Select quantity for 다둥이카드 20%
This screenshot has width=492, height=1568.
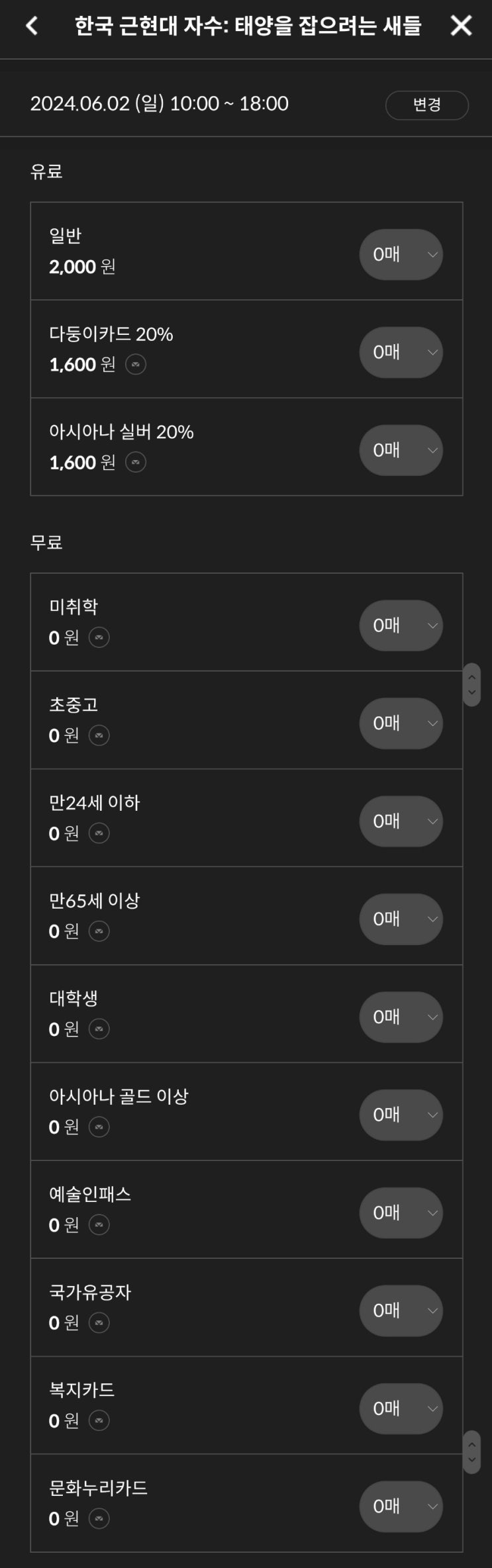(x=401, y=352)
